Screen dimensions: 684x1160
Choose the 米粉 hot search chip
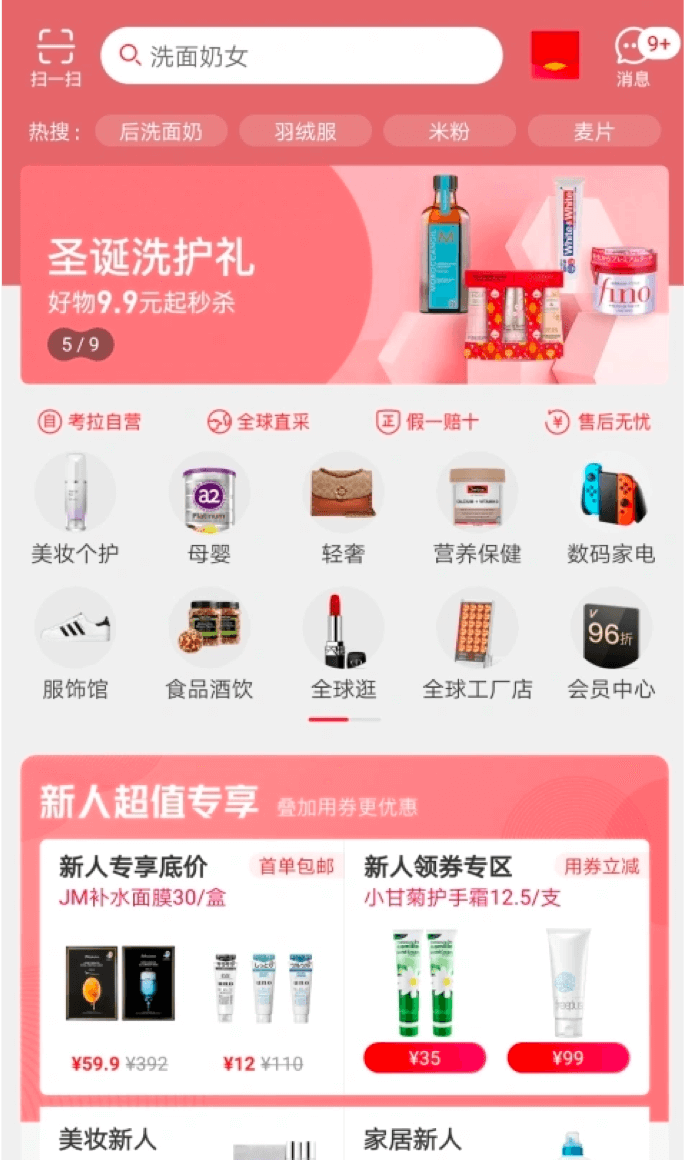pyautogui.click(x=450, y=131)
